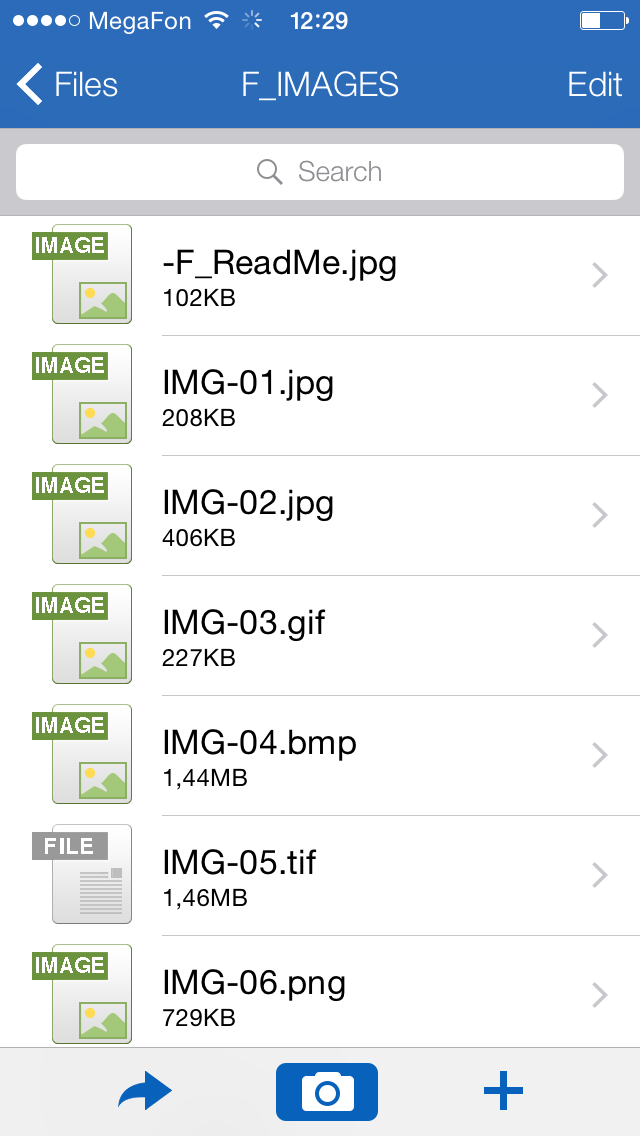Viewport: 640px width, 1136px height.
Task: Select the IMG-02.jpg row
Action: click(320, 515)
